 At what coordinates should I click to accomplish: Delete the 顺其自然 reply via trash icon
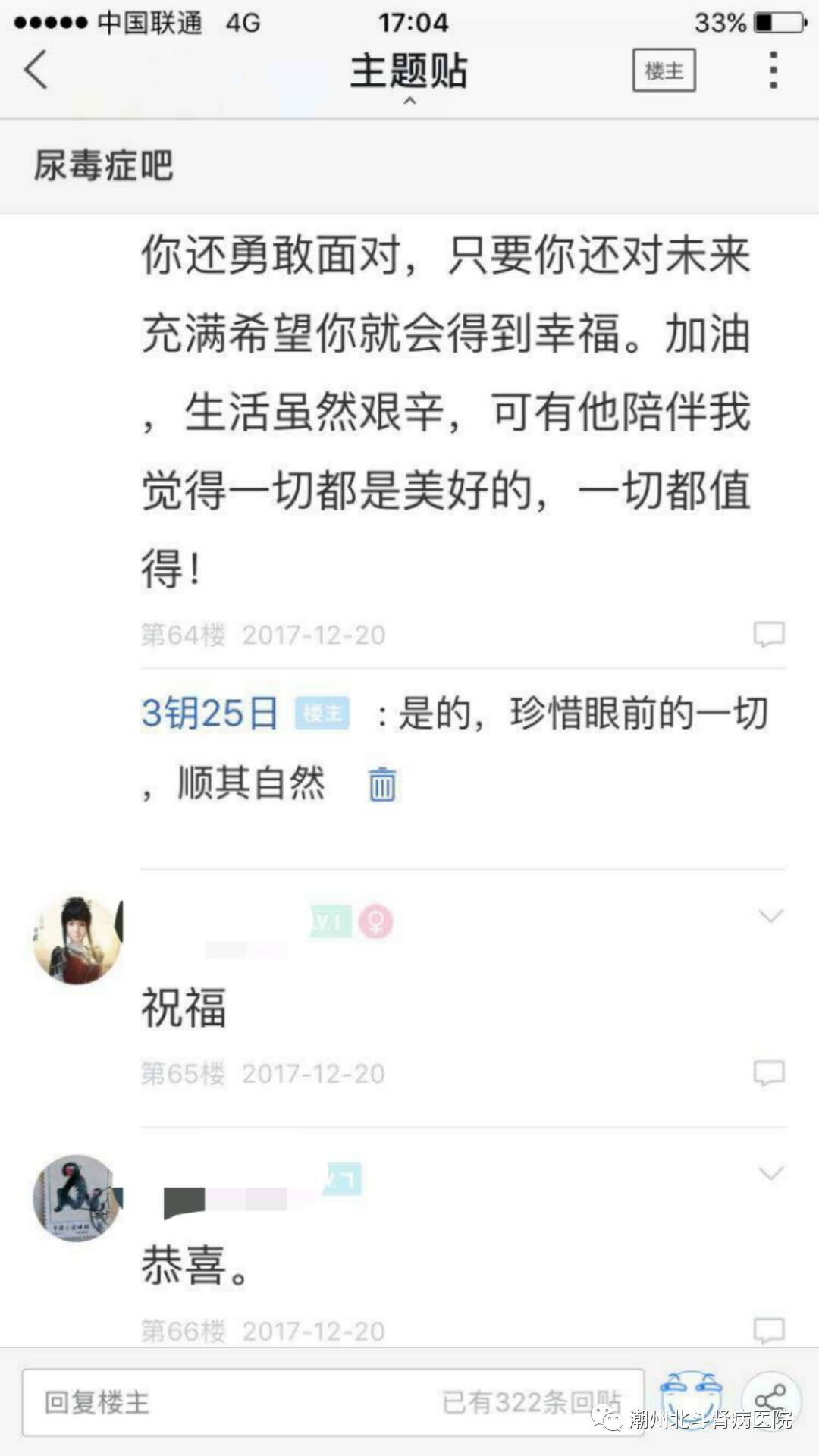(382, 784)
